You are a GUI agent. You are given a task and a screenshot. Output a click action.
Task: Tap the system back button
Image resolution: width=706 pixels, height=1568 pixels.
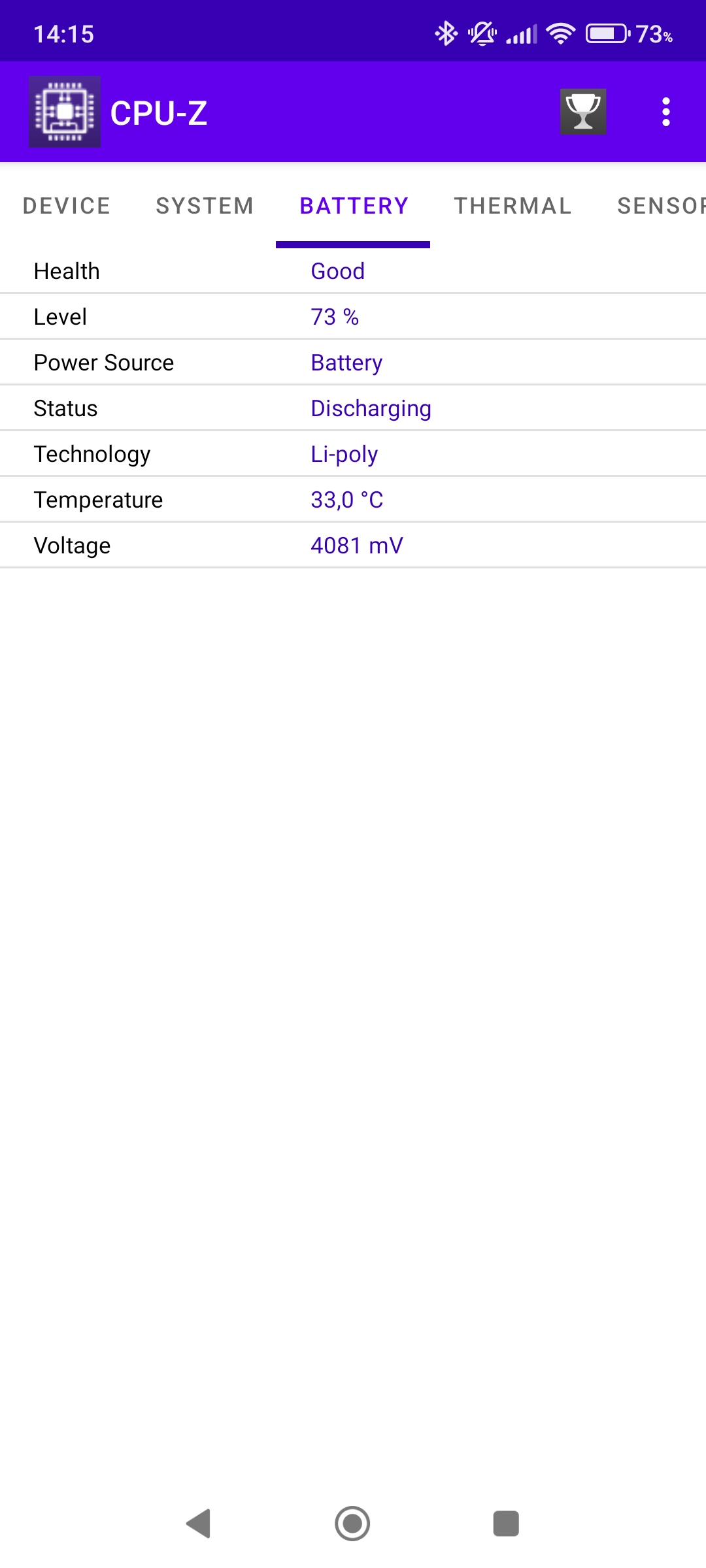199,1524
